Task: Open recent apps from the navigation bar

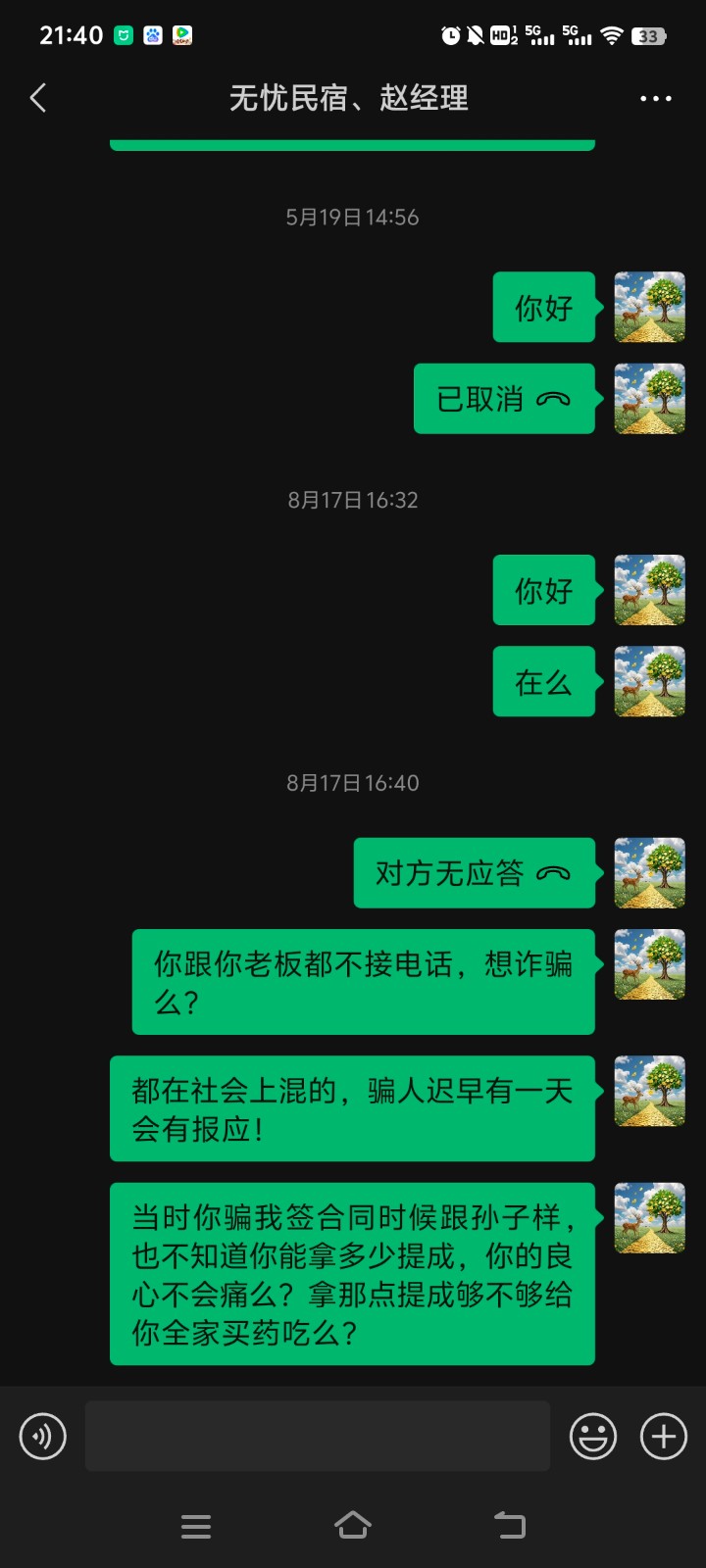Action: click(196, 1526)
